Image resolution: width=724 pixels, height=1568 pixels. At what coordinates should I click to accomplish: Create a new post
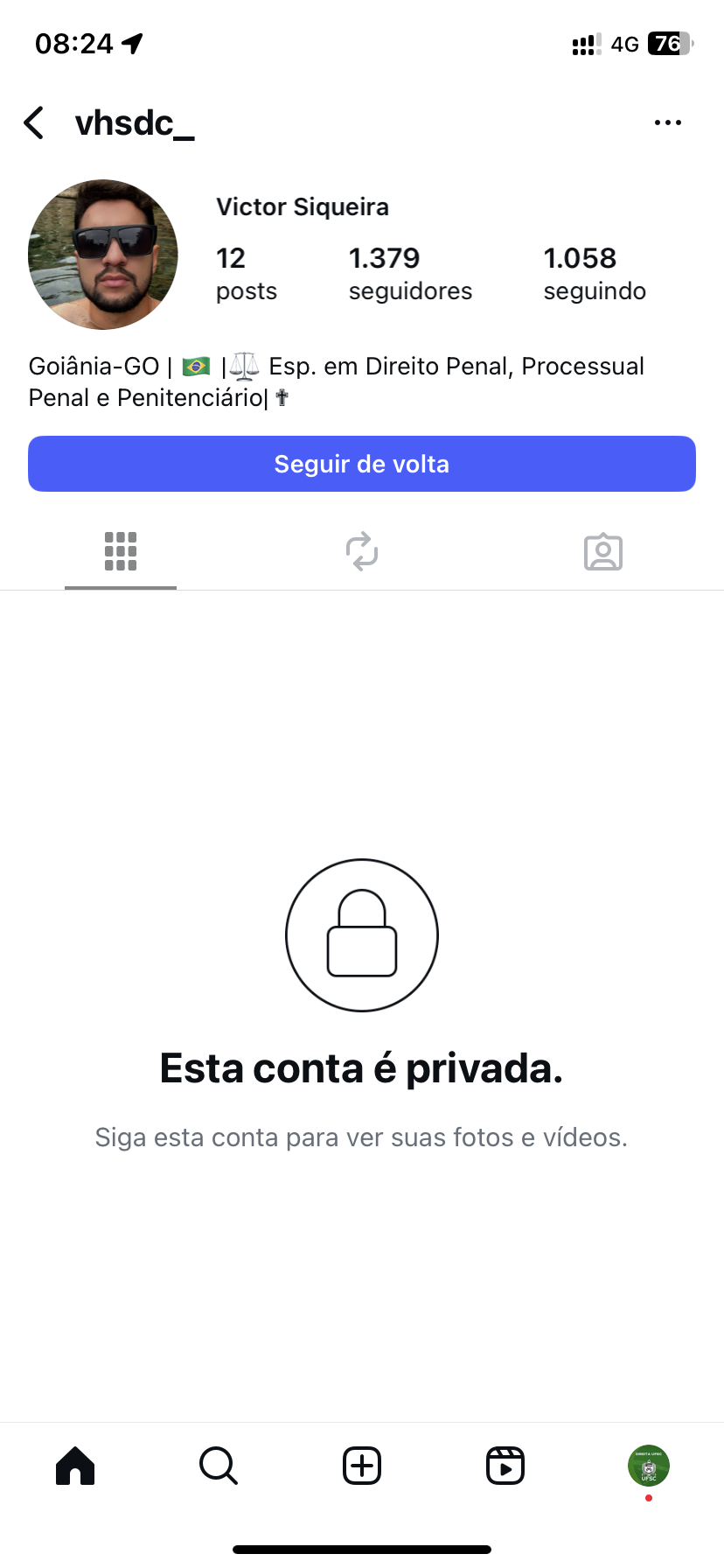[362, 1466]
